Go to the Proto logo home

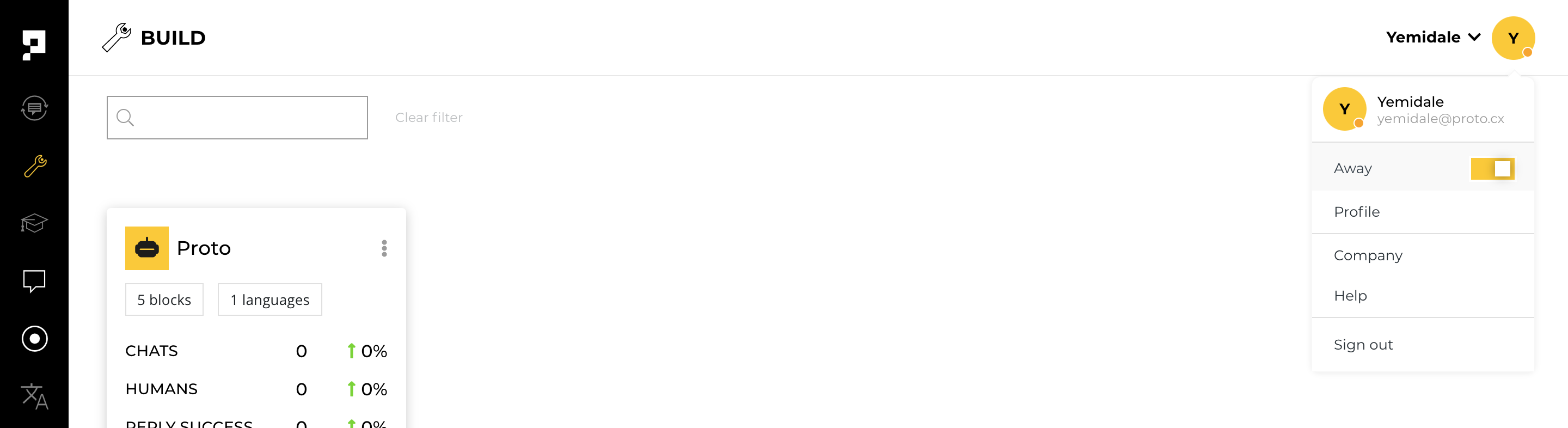pos(34,45)
